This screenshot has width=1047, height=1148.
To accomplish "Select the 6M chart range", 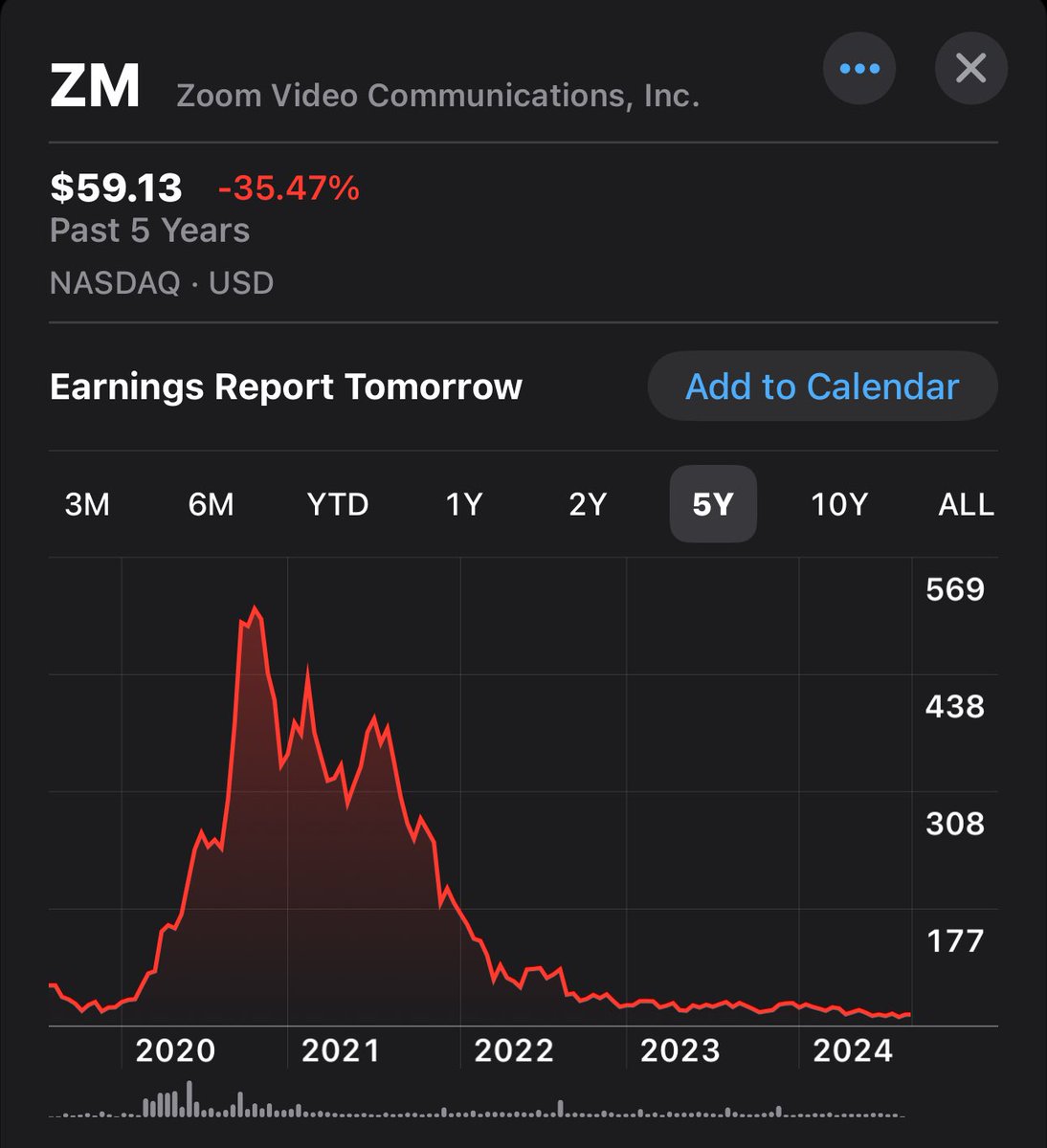I will (x=211, y=504).
